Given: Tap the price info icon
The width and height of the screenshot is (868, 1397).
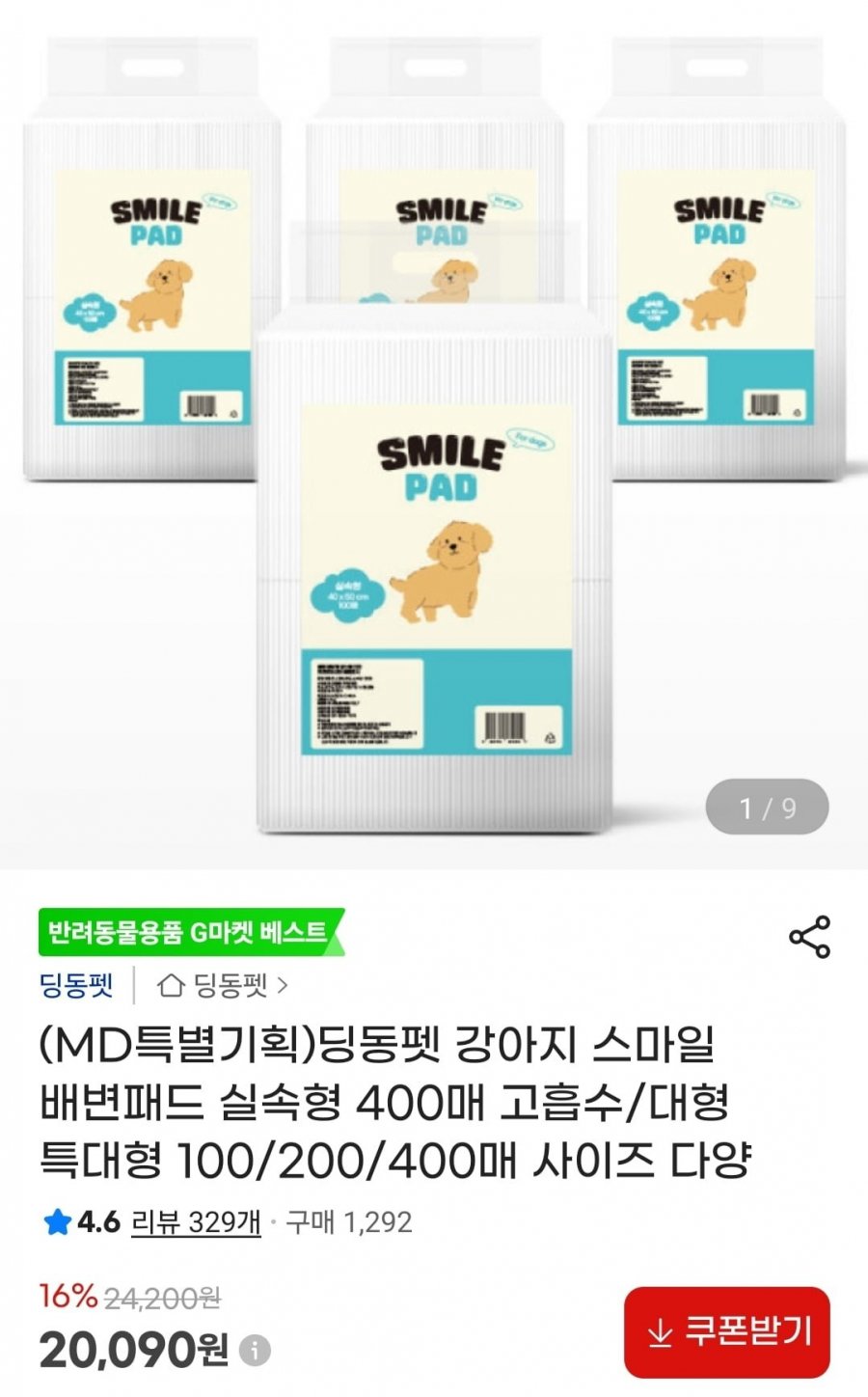Looking at the screenshot, I should click(255, 1350).
